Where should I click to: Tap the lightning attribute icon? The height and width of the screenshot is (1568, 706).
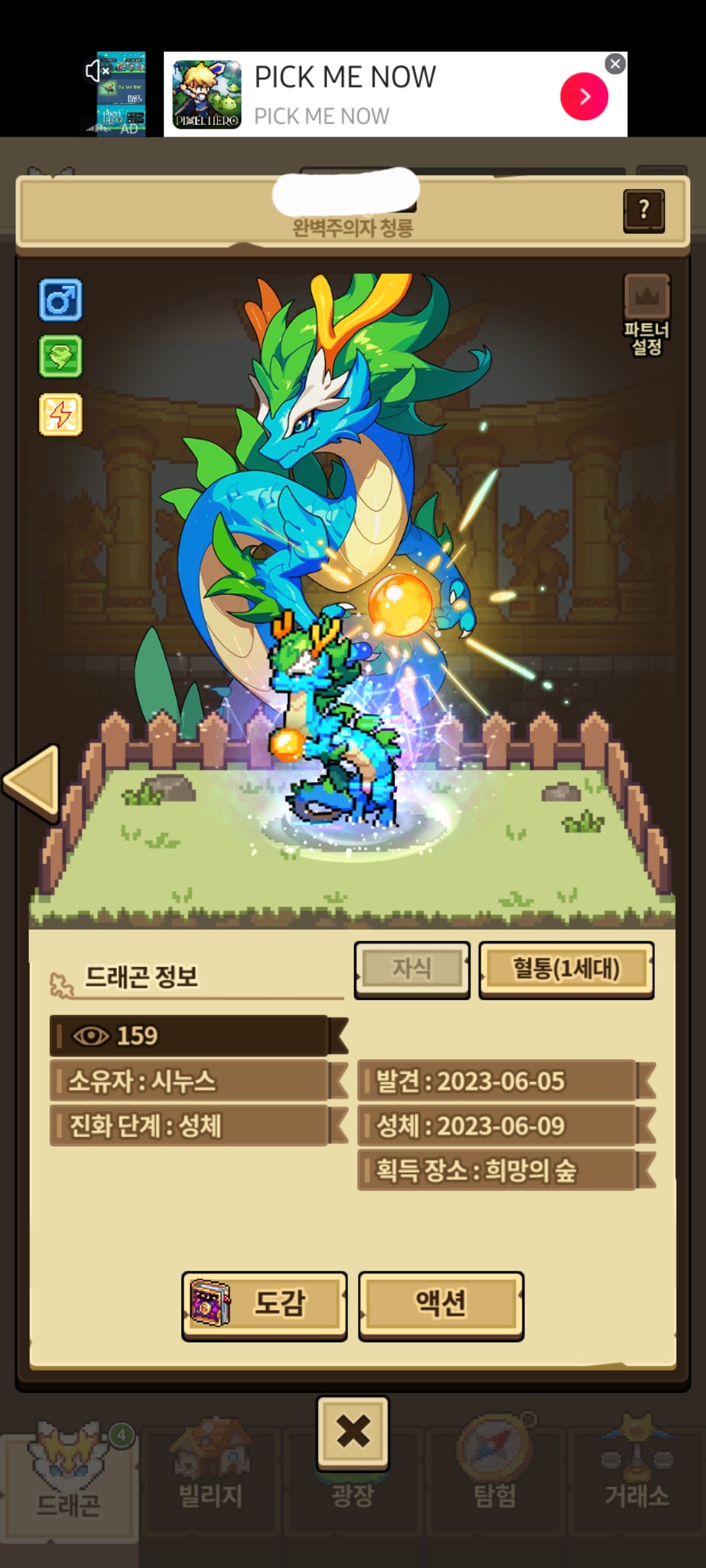tap(61, 414)
